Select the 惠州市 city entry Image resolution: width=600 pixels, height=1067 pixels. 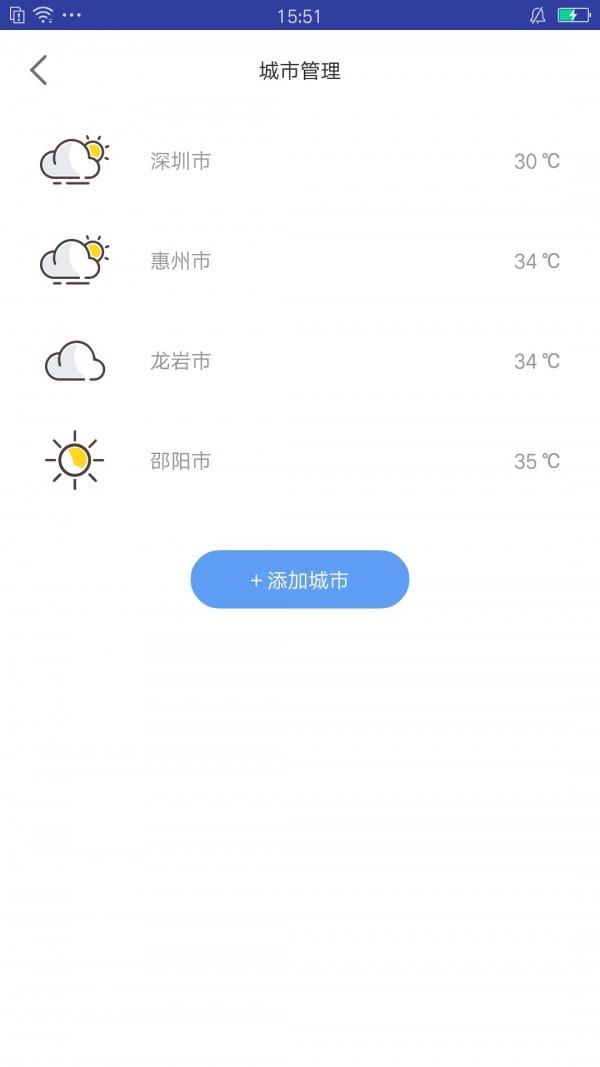point(300,261)
